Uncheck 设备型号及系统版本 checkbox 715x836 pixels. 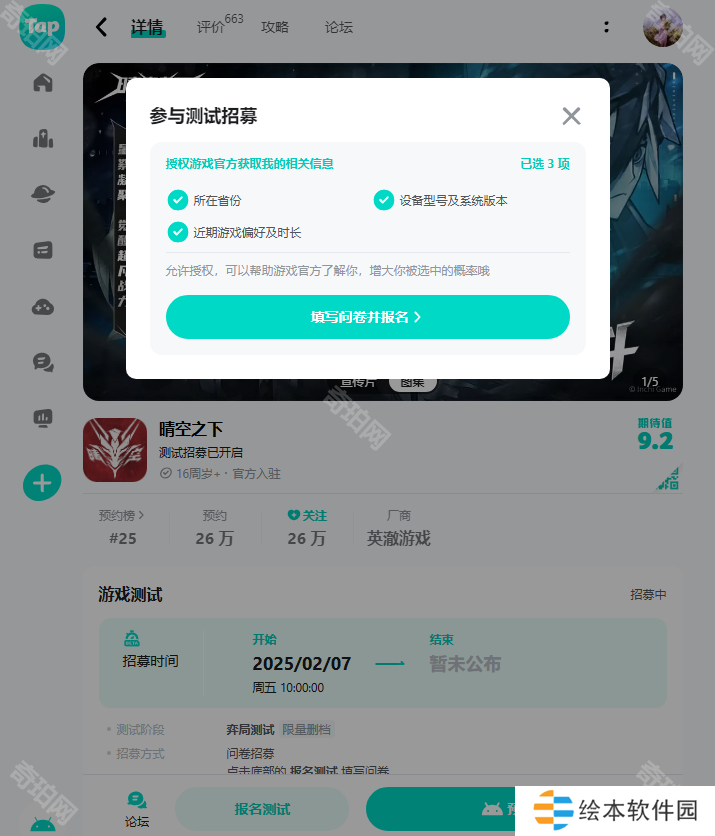click(384, 200)
